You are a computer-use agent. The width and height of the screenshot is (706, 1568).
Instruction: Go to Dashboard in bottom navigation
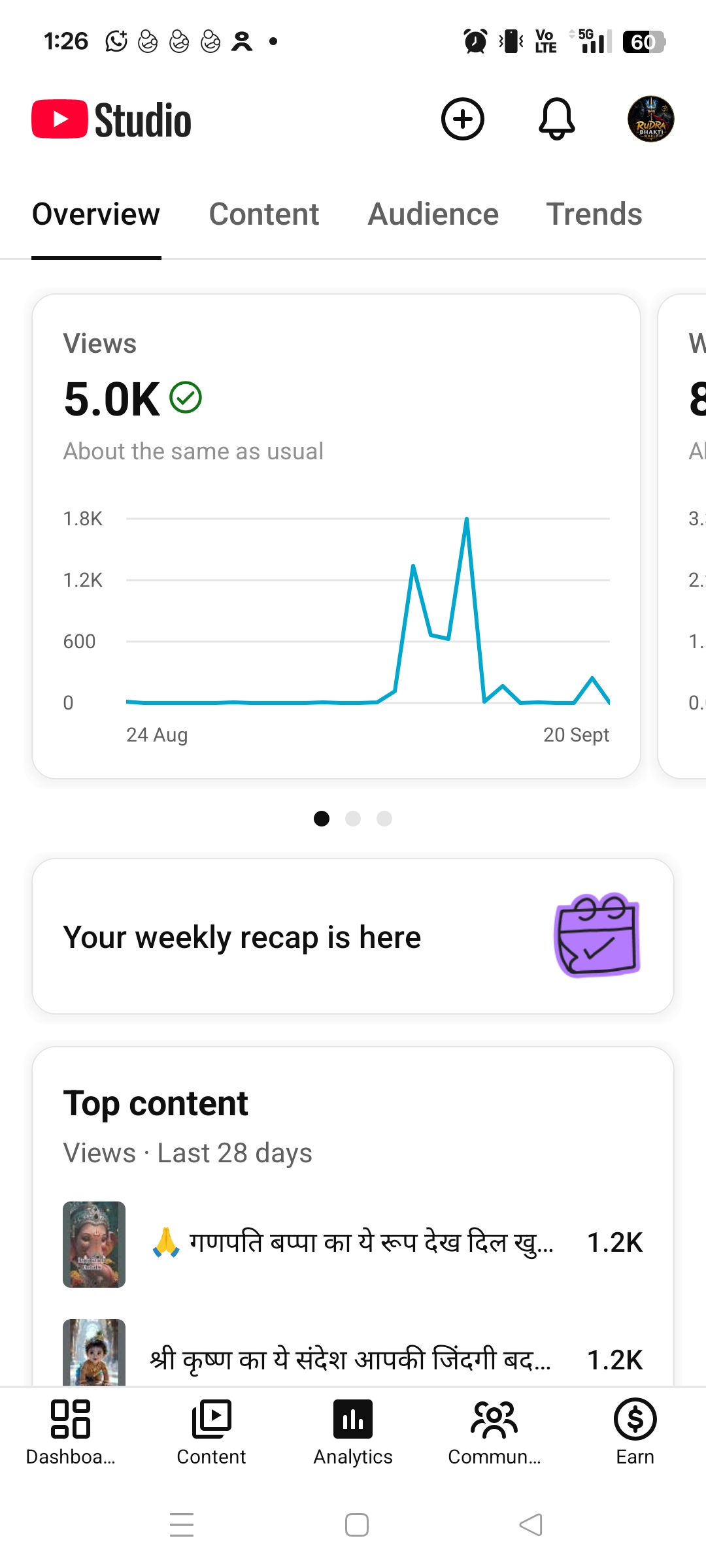(x=71, y=1432)
